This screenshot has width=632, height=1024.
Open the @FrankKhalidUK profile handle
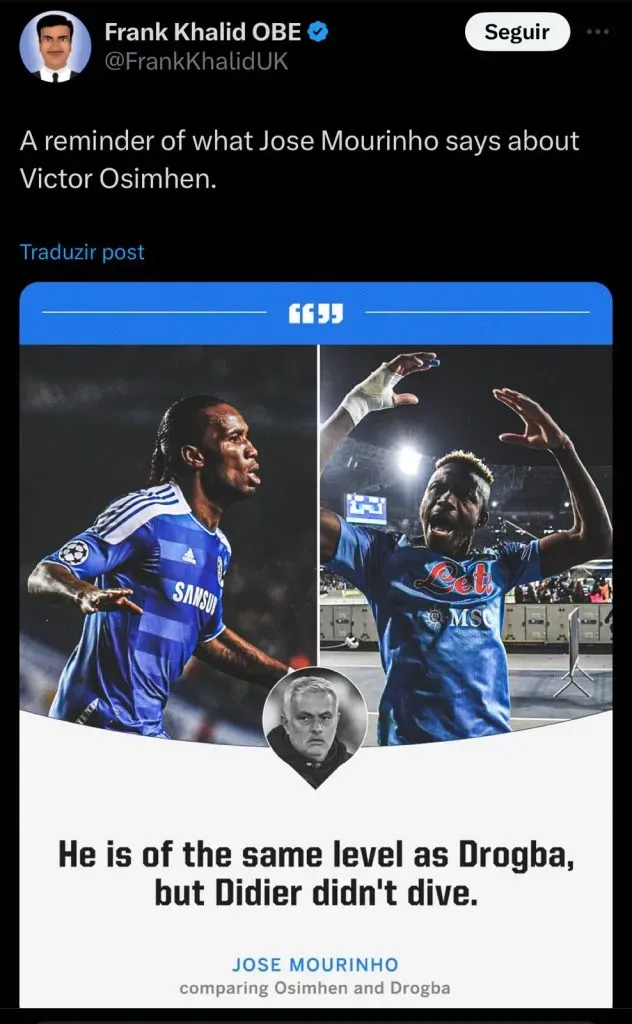(x=196, y=61)
